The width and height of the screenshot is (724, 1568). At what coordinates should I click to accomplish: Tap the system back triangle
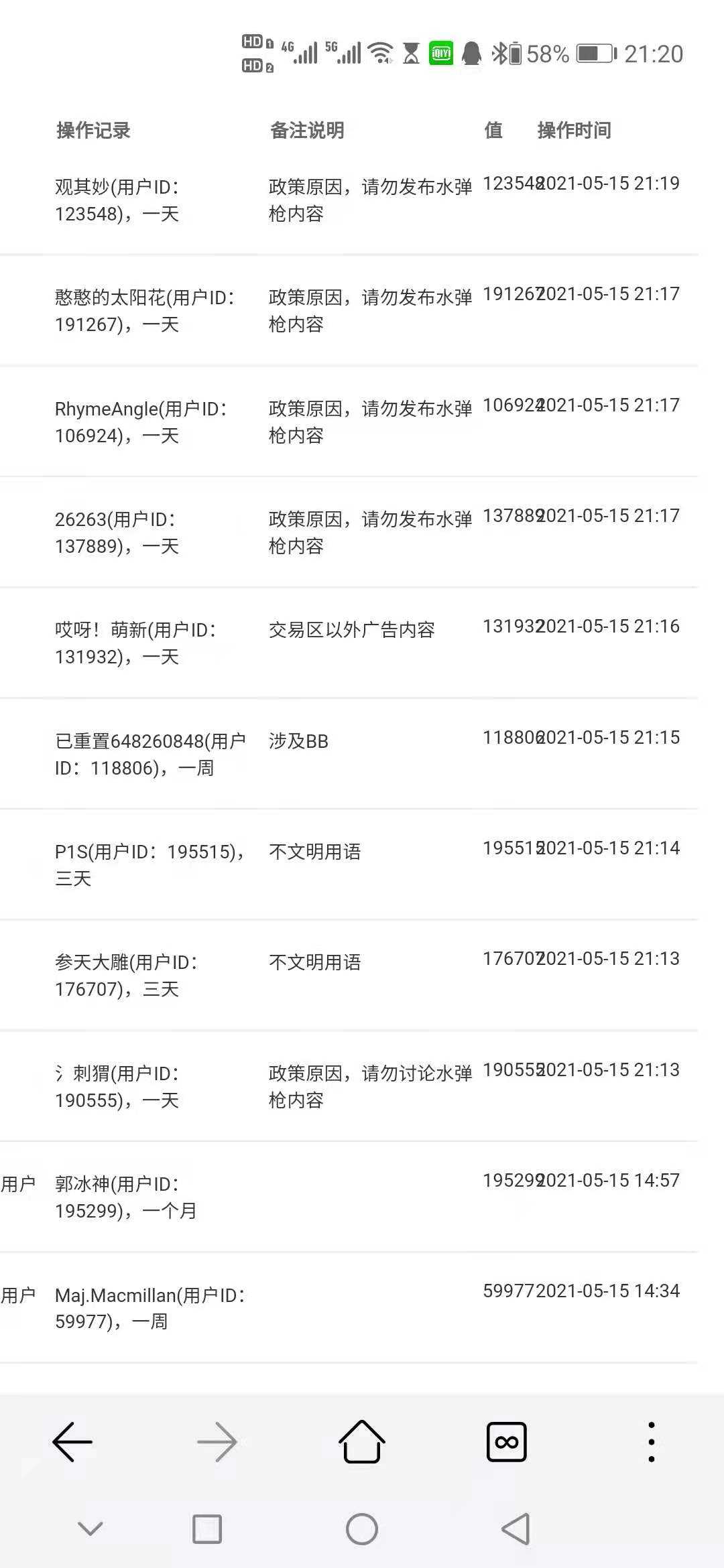pos(516,1529)
